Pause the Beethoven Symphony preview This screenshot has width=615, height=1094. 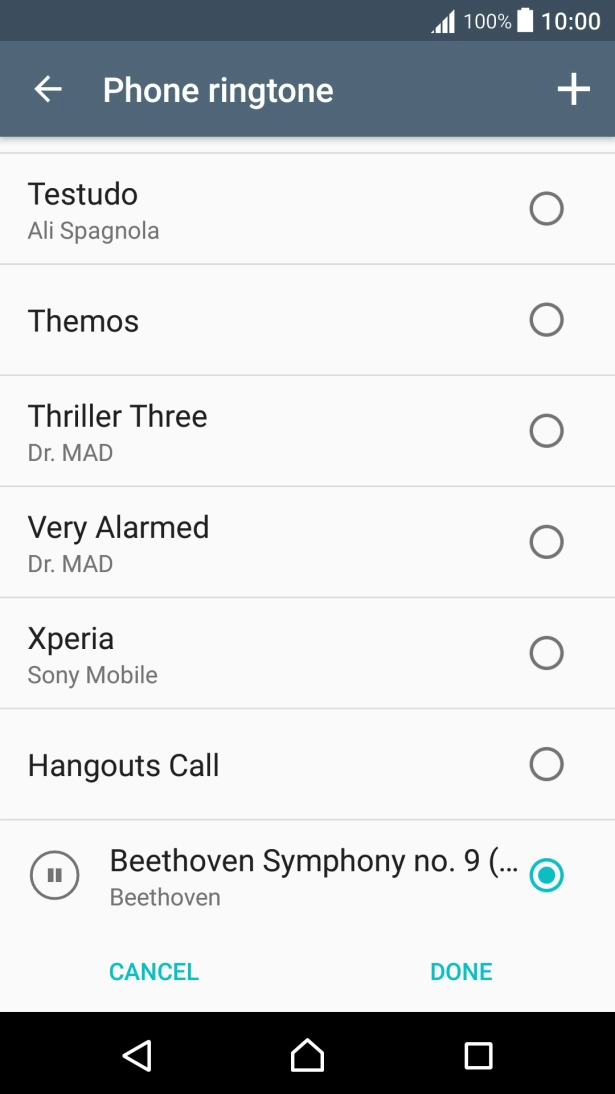pyautogui.click(x=55, y=876)
